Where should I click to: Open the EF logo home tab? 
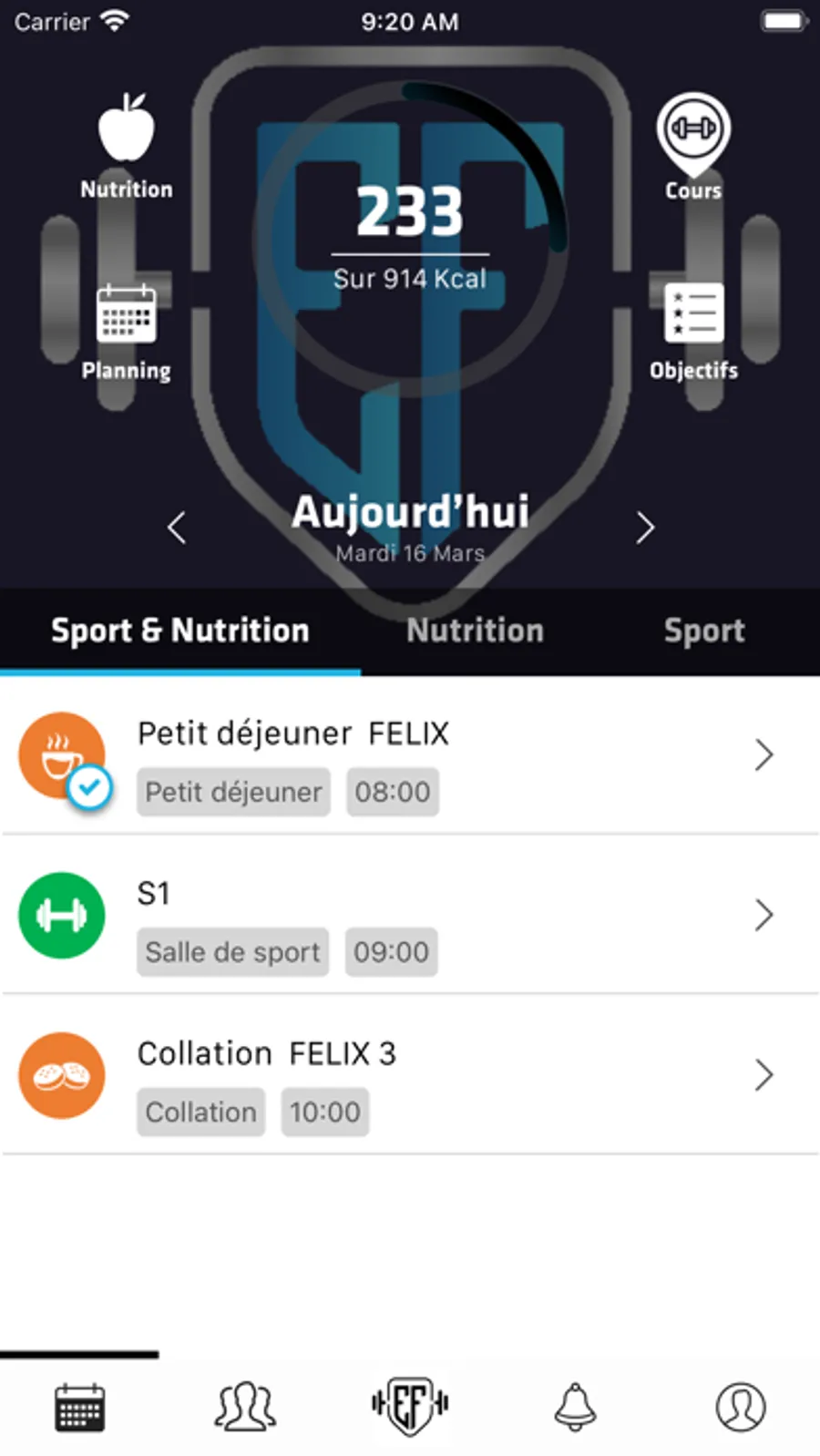pyautogui.click(x=410, y=1405)
